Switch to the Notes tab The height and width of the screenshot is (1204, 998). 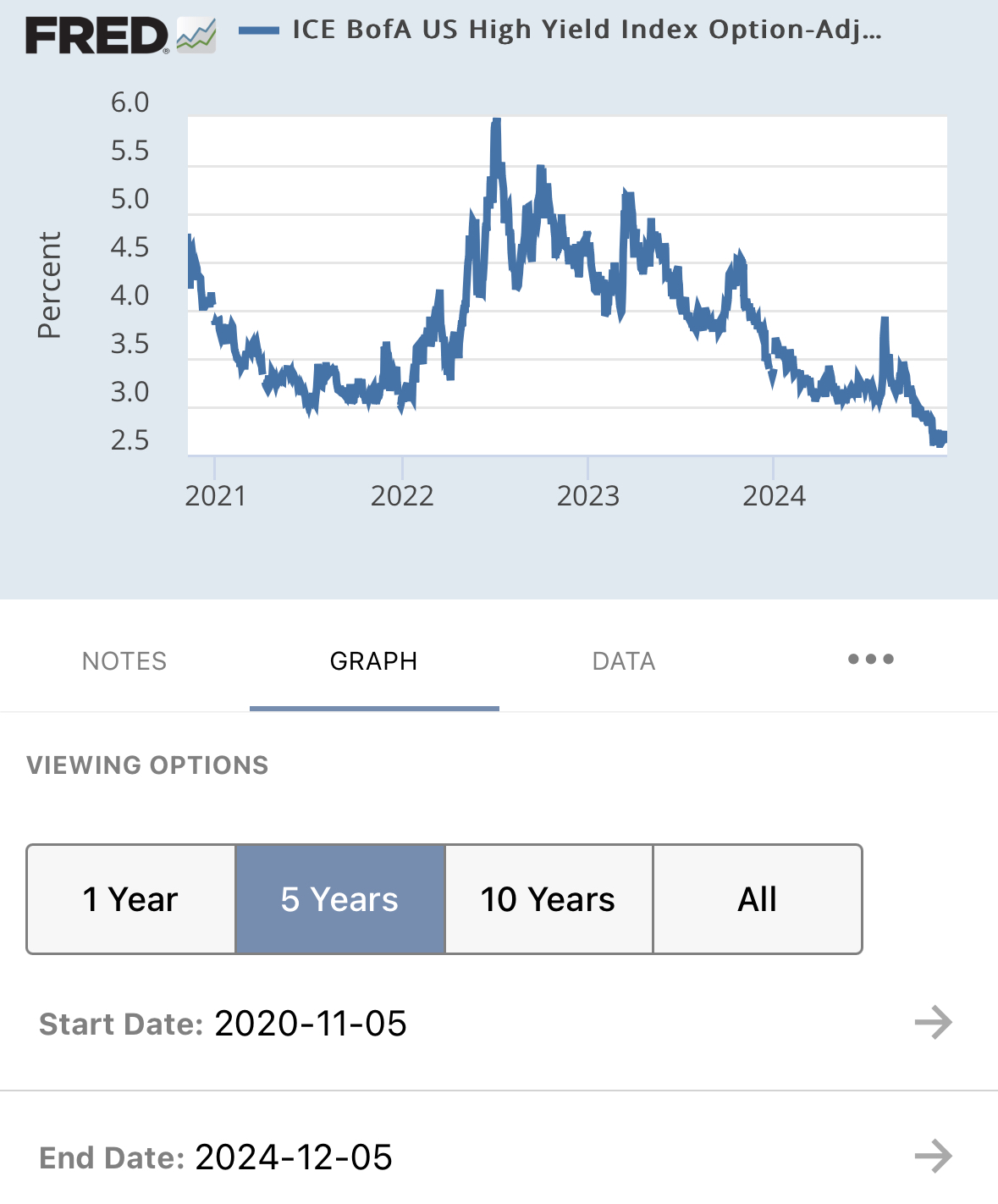[x=124, y=661]
